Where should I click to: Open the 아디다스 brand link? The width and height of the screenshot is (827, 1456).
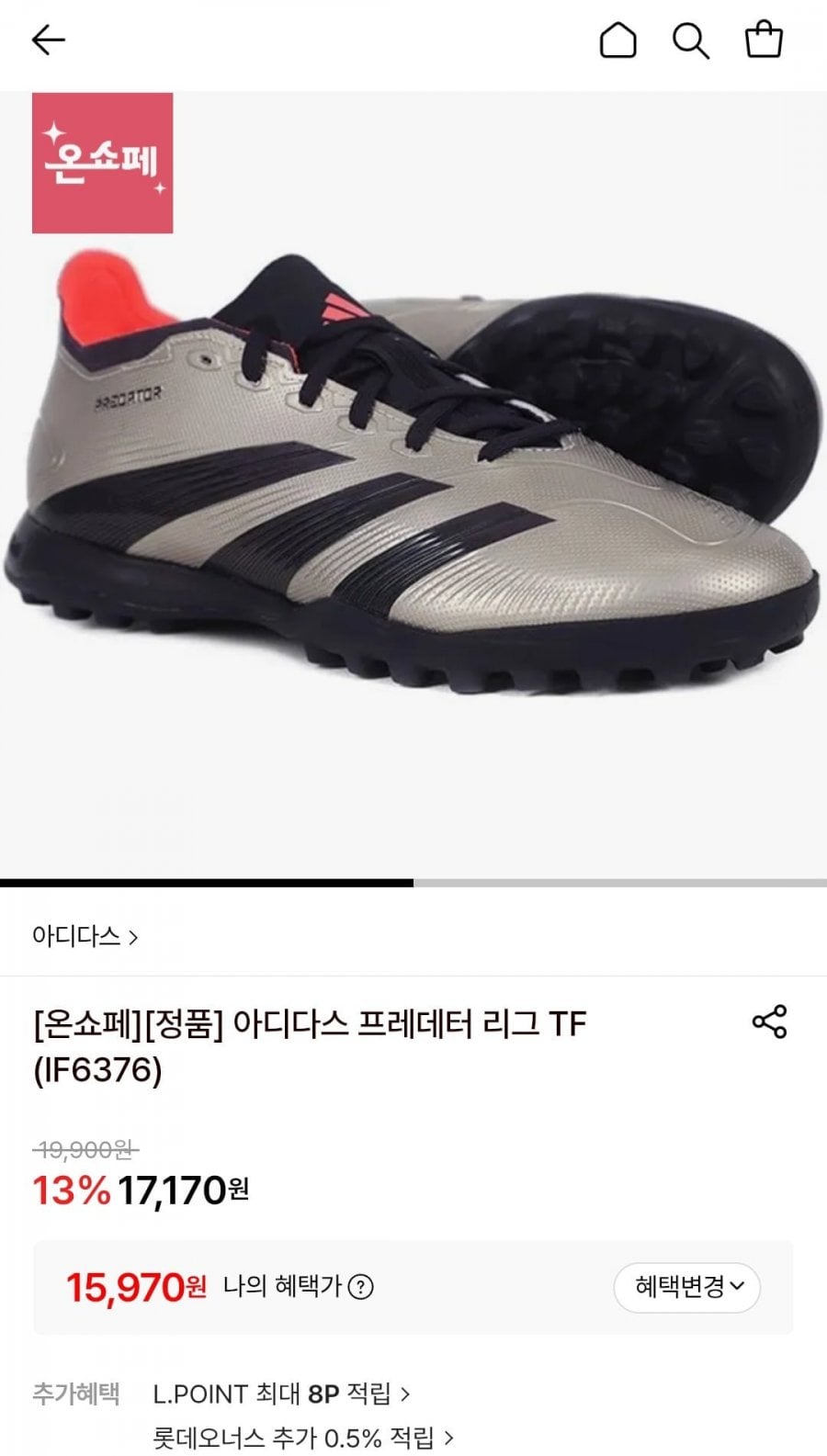[85, 937]
